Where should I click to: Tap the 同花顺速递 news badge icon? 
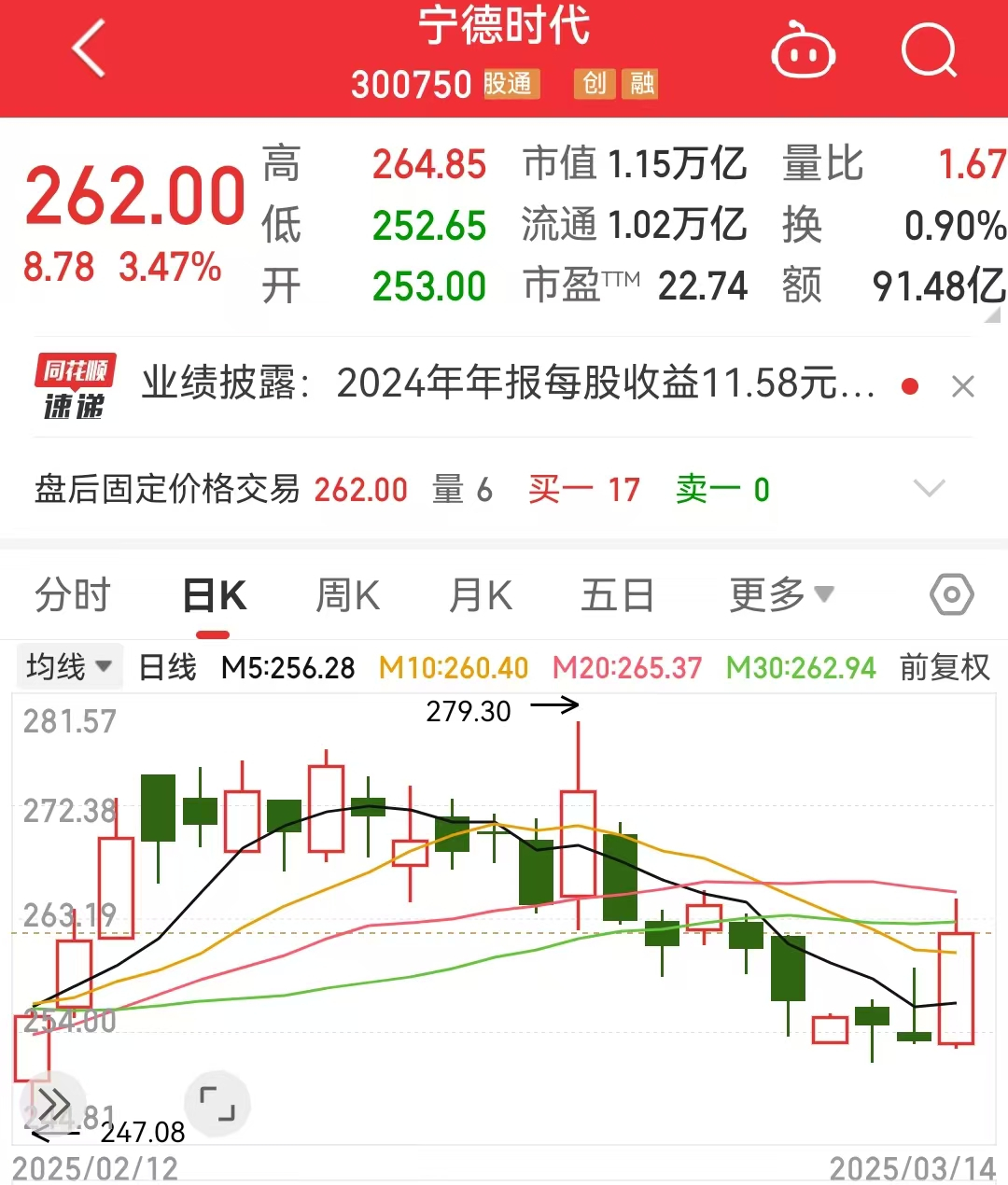click(x=75, y=383)
